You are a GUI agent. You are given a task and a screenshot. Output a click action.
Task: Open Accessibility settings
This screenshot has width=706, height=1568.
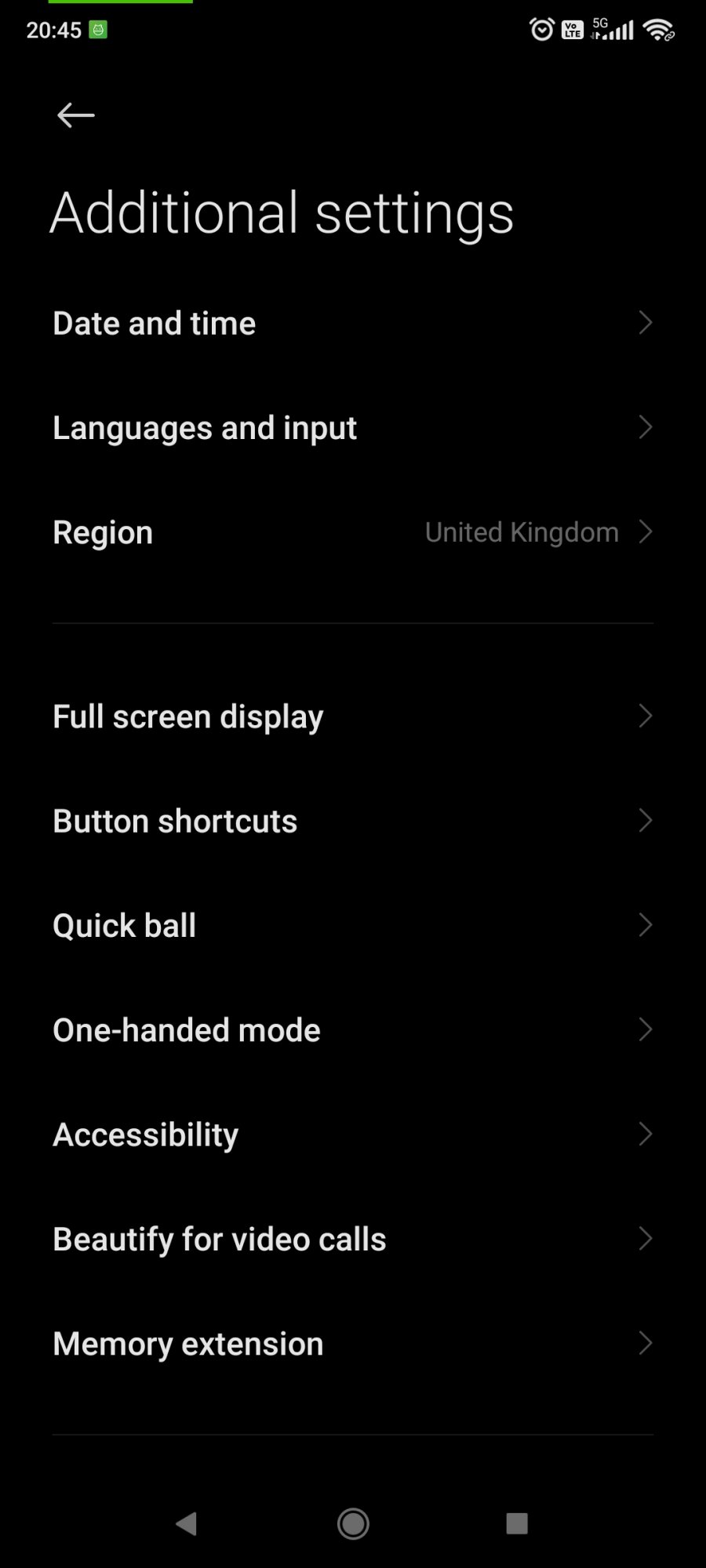[x=353, y=1134]
